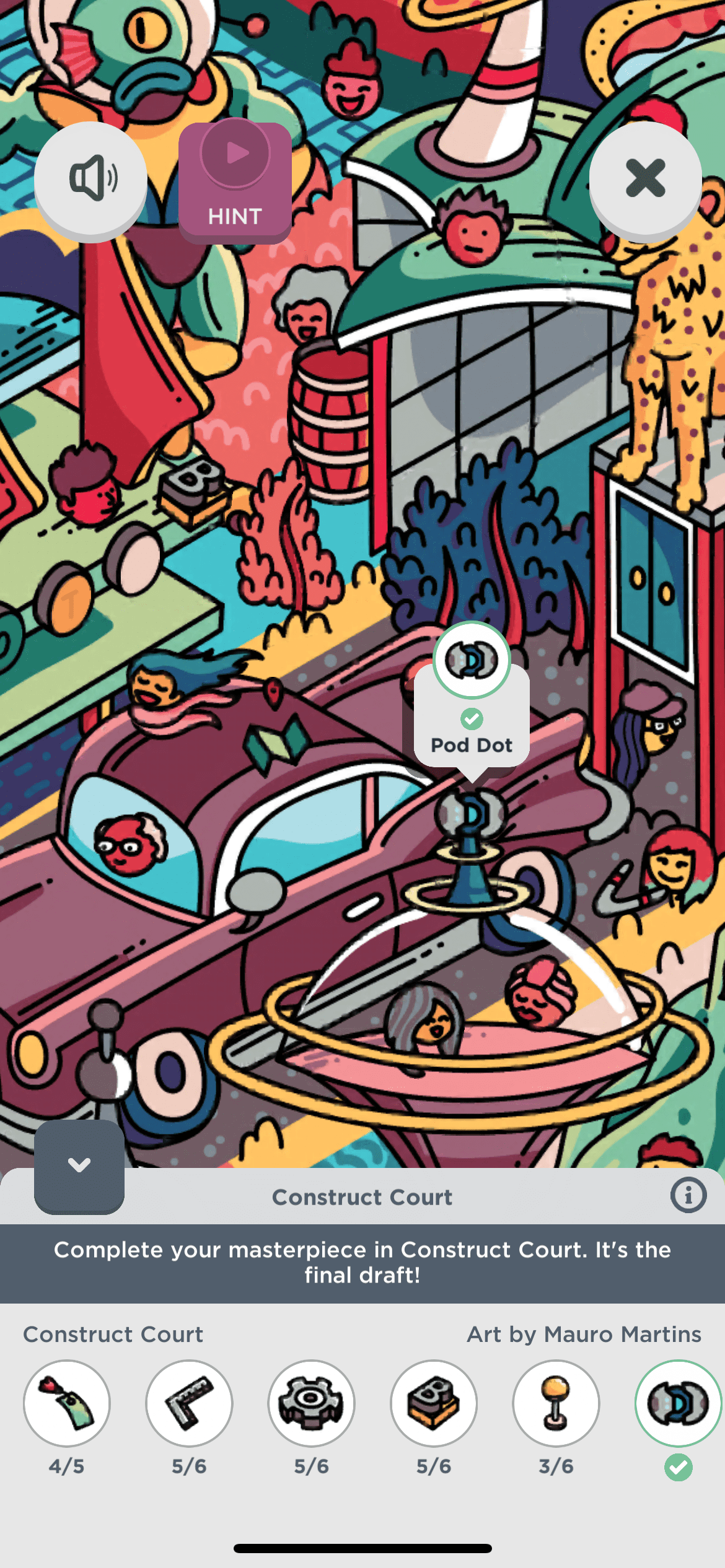Image resolution: width=725 pixels, height=1568 pixels.
Task: Select the completed Pod Dot item
Action: 678,1403
